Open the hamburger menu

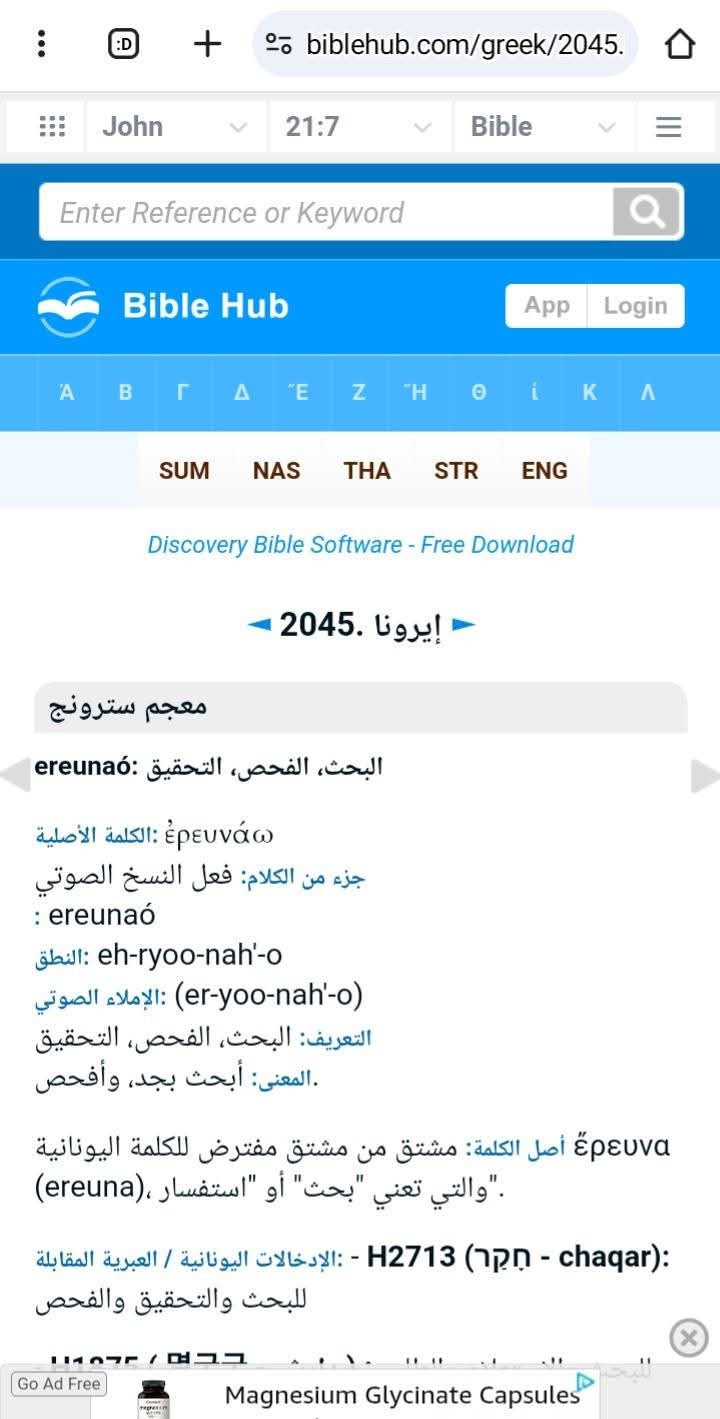(x=668, y=127)
